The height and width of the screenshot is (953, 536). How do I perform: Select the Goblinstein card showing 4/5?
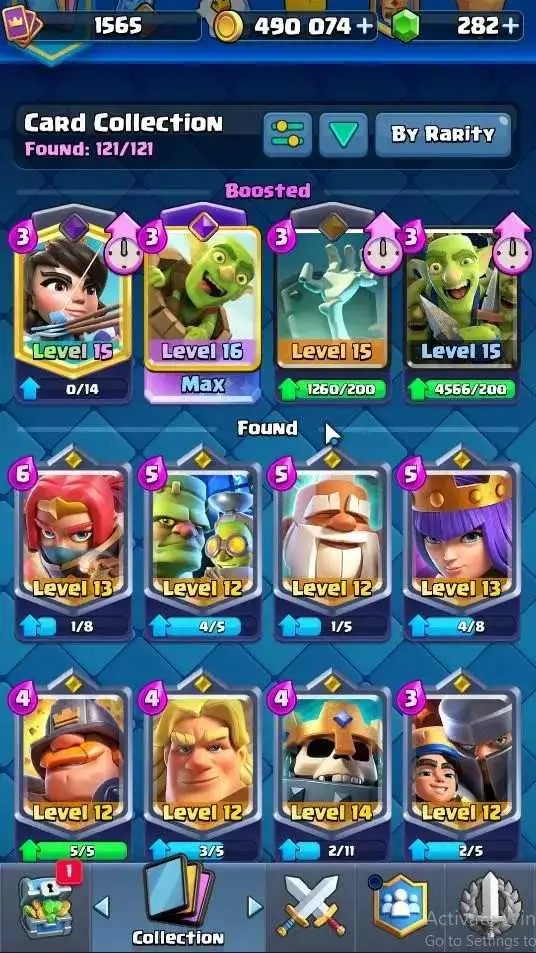(203, 546)
